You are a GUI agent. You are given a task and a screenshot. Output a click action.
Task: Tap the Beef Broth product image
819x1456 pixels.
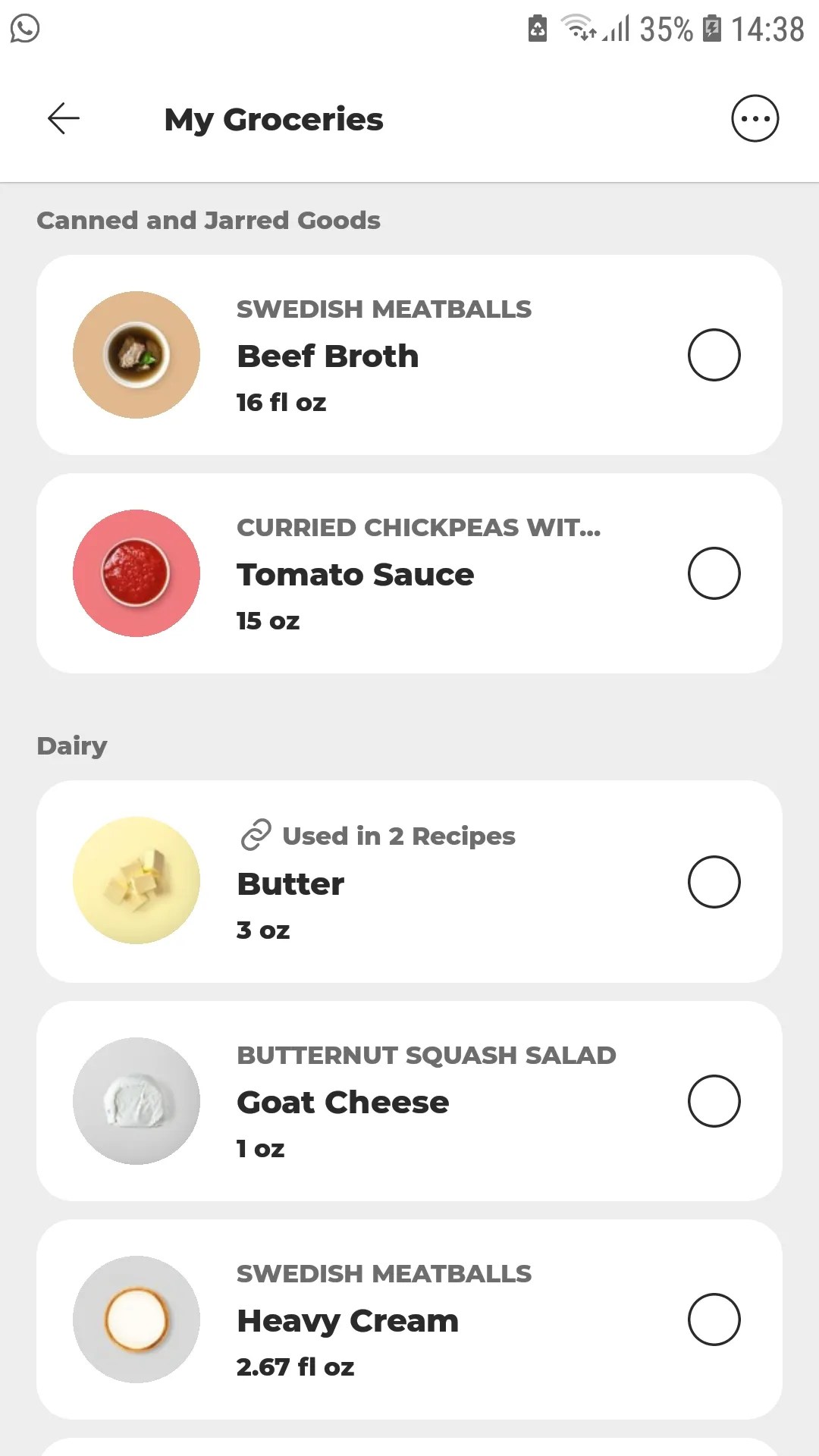pos(136,354)
